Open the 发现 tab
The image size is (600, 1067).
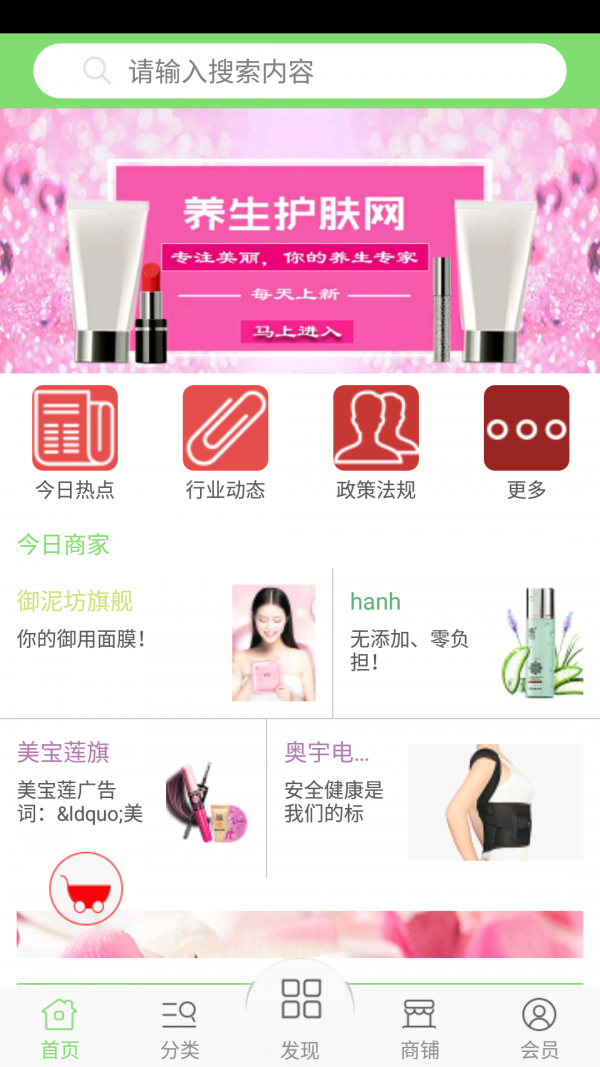point(300,1018)
